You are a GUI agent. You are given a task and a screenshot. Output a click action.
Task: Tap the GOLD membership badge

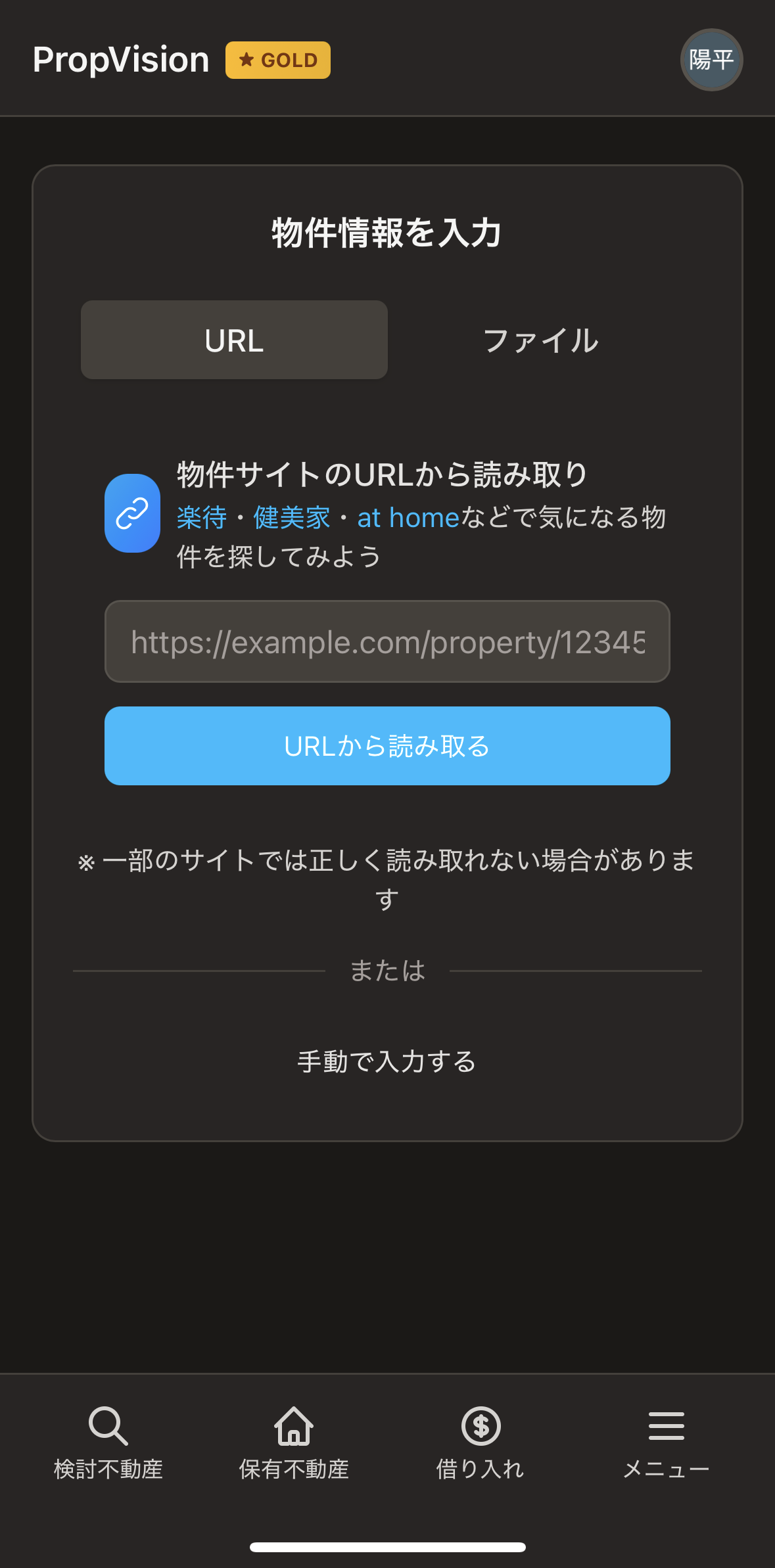click(278, 60)
